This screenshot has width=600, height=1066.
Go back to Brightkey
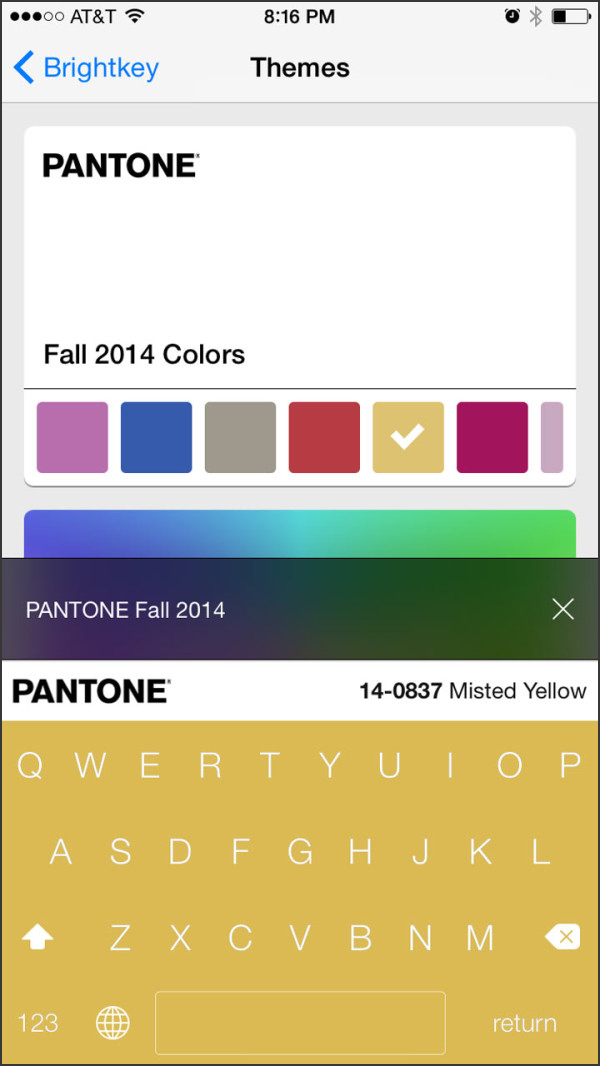(86, 68)
